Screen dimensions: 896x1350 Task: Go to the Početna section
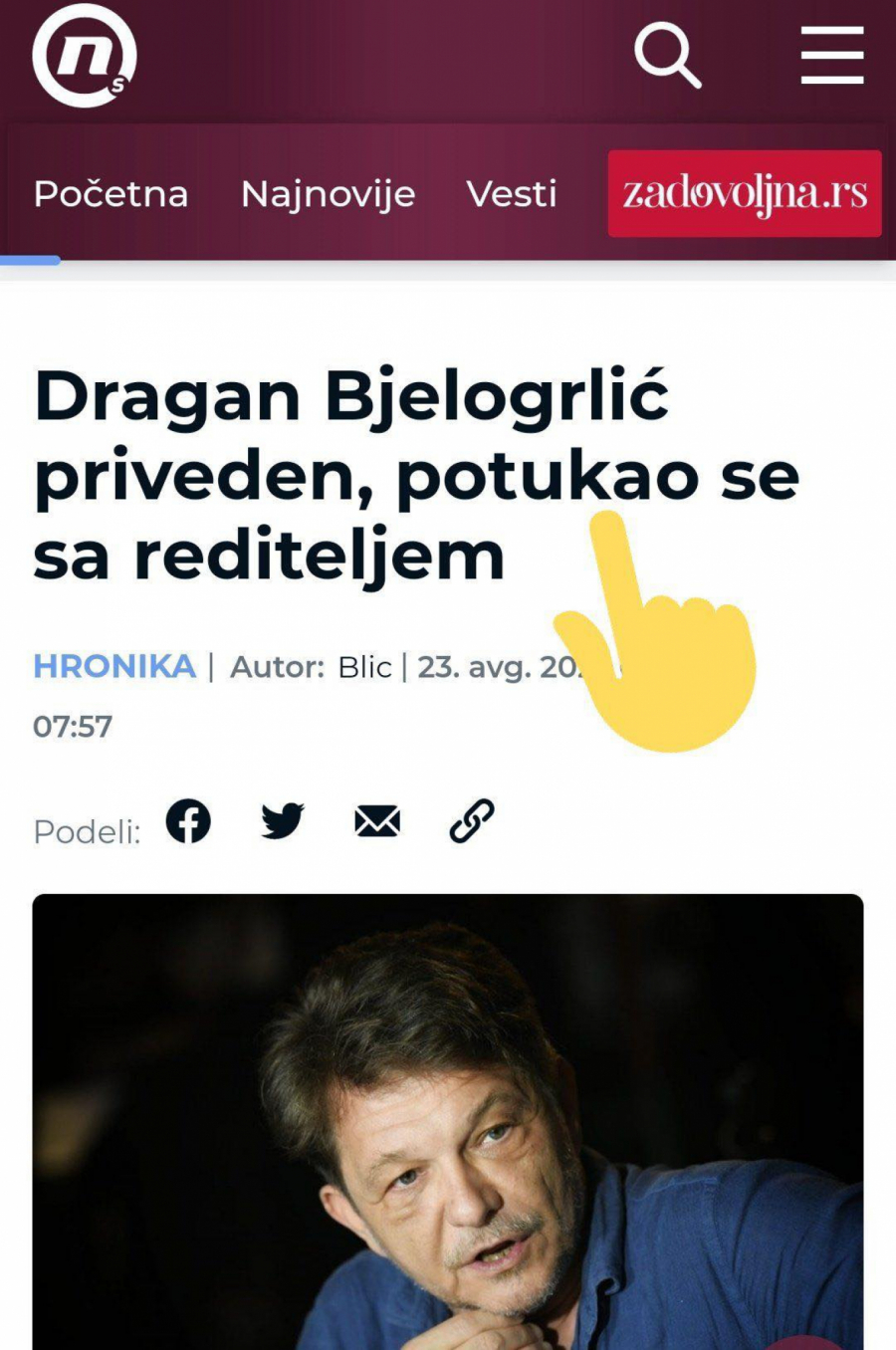111,193
